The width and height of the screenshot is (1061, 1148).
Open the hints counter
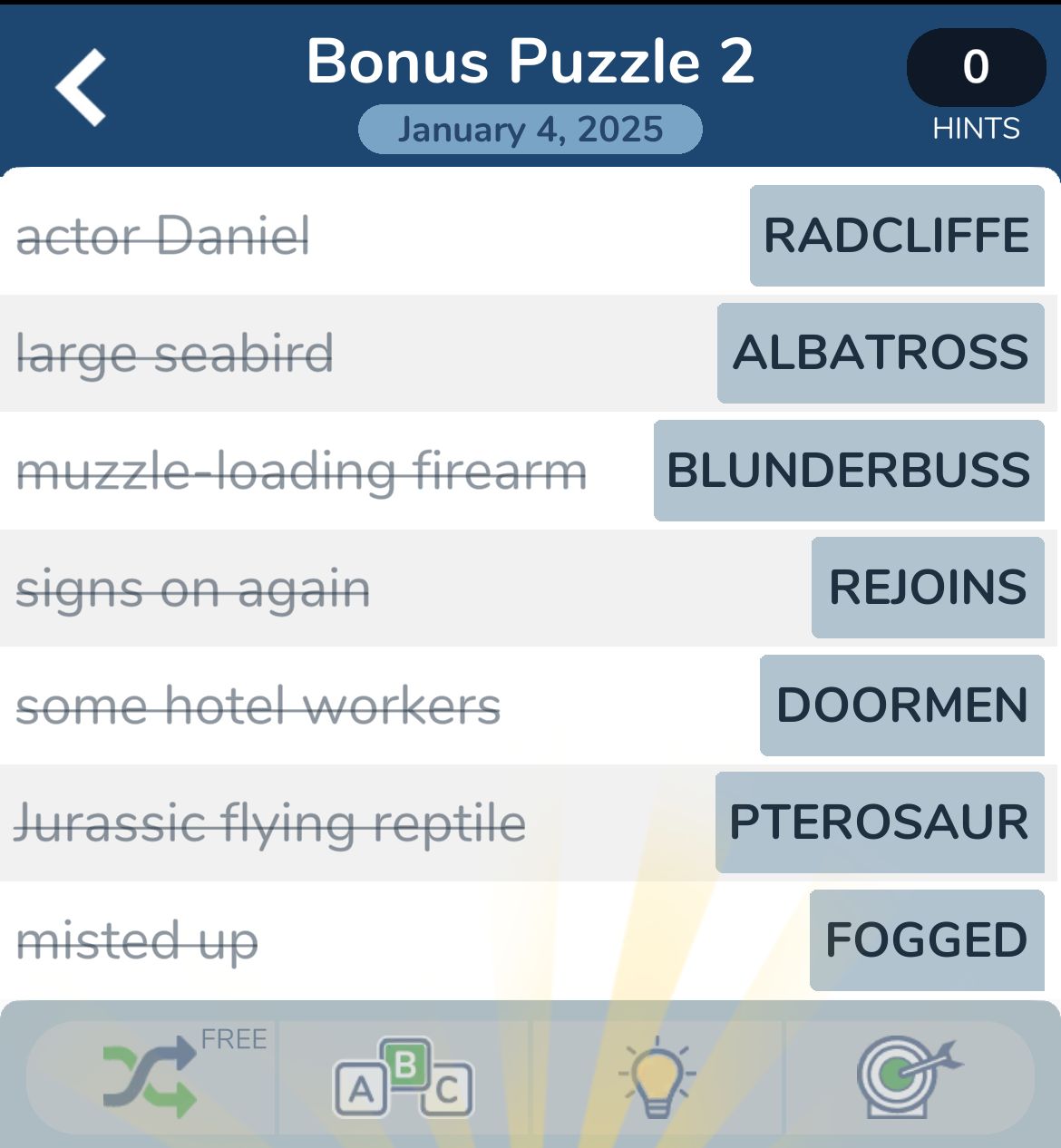[976, 68]
